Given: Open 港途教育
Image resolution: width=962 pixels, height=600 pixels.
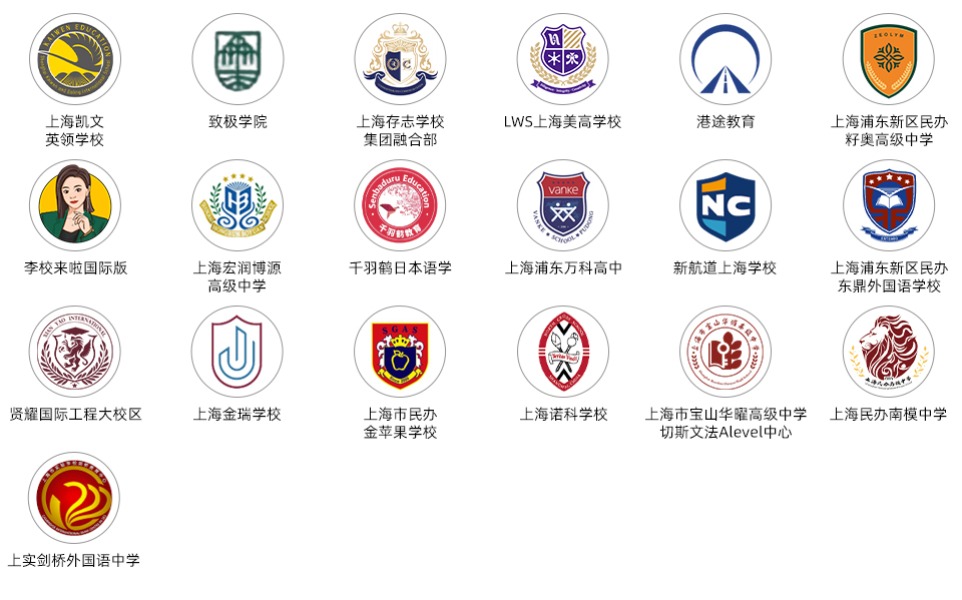Looking at the screenshot, I should tap(725, 59).
